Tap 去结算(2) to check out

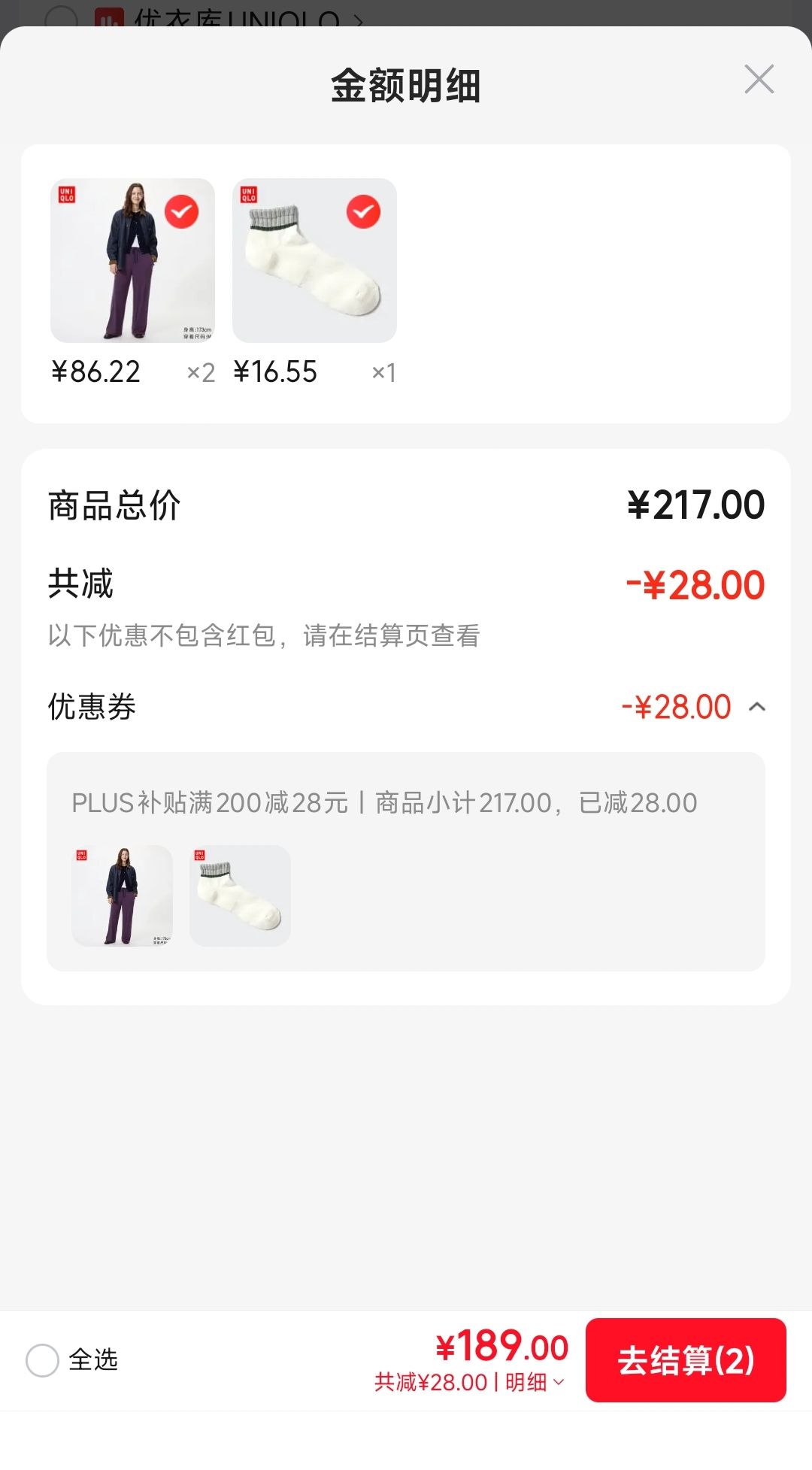686,1359
